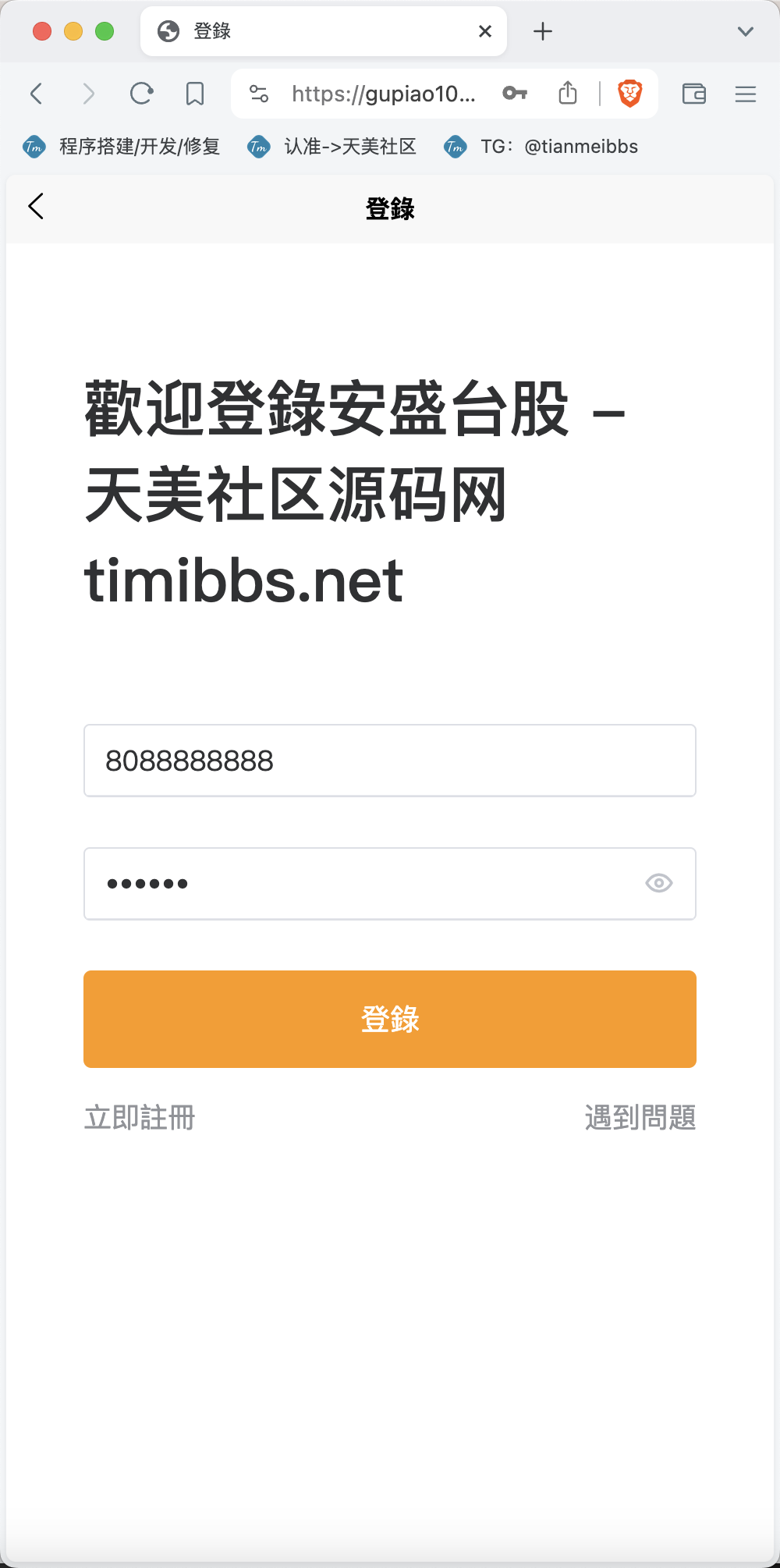Image resolution: width=780 pixels, height=1568 pixels.
Task: Reload the current page
Action: (x=141, y=94)
